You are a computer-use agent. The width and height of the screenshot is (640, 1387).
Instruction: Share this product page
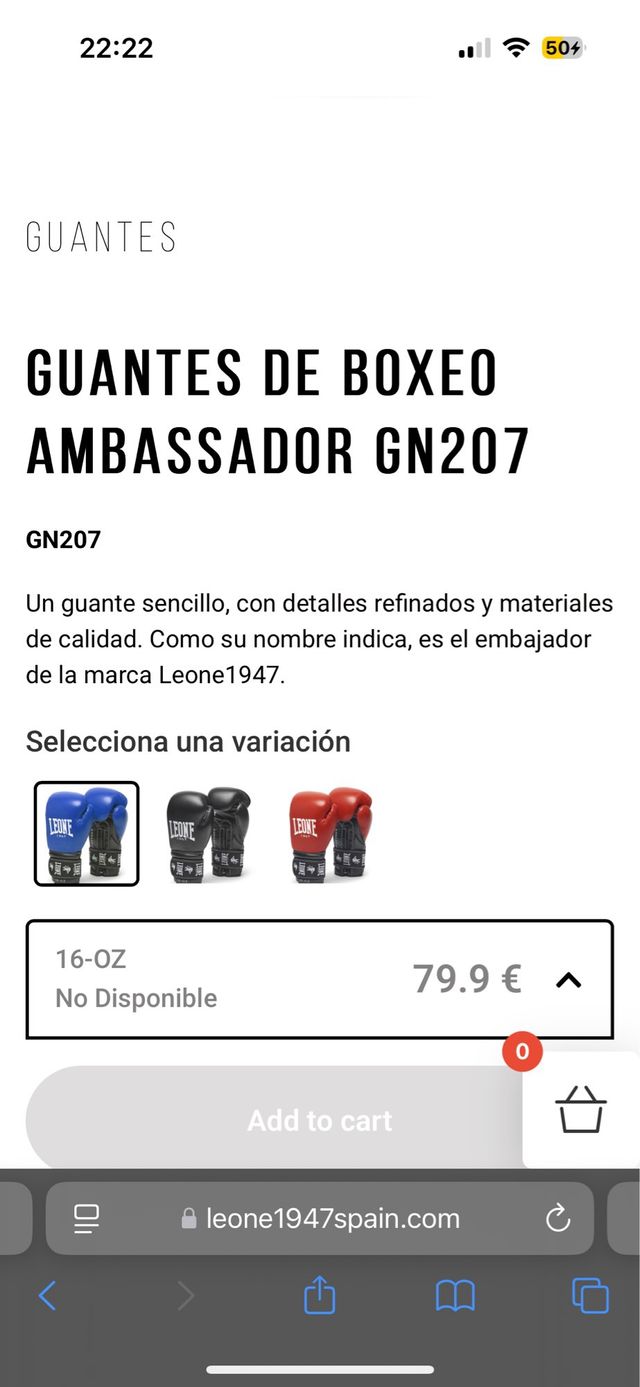click(319, 1297)
